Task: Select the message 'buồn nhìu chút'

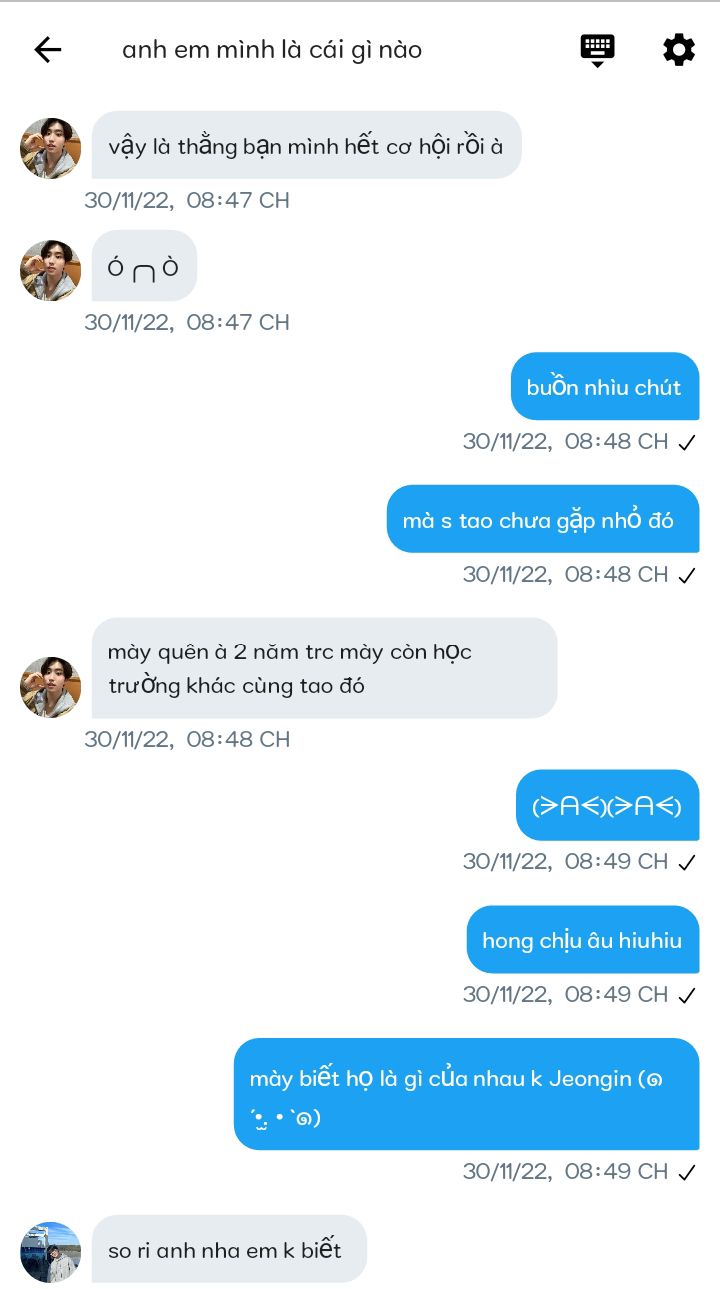Action: click(x=604, y=387)
